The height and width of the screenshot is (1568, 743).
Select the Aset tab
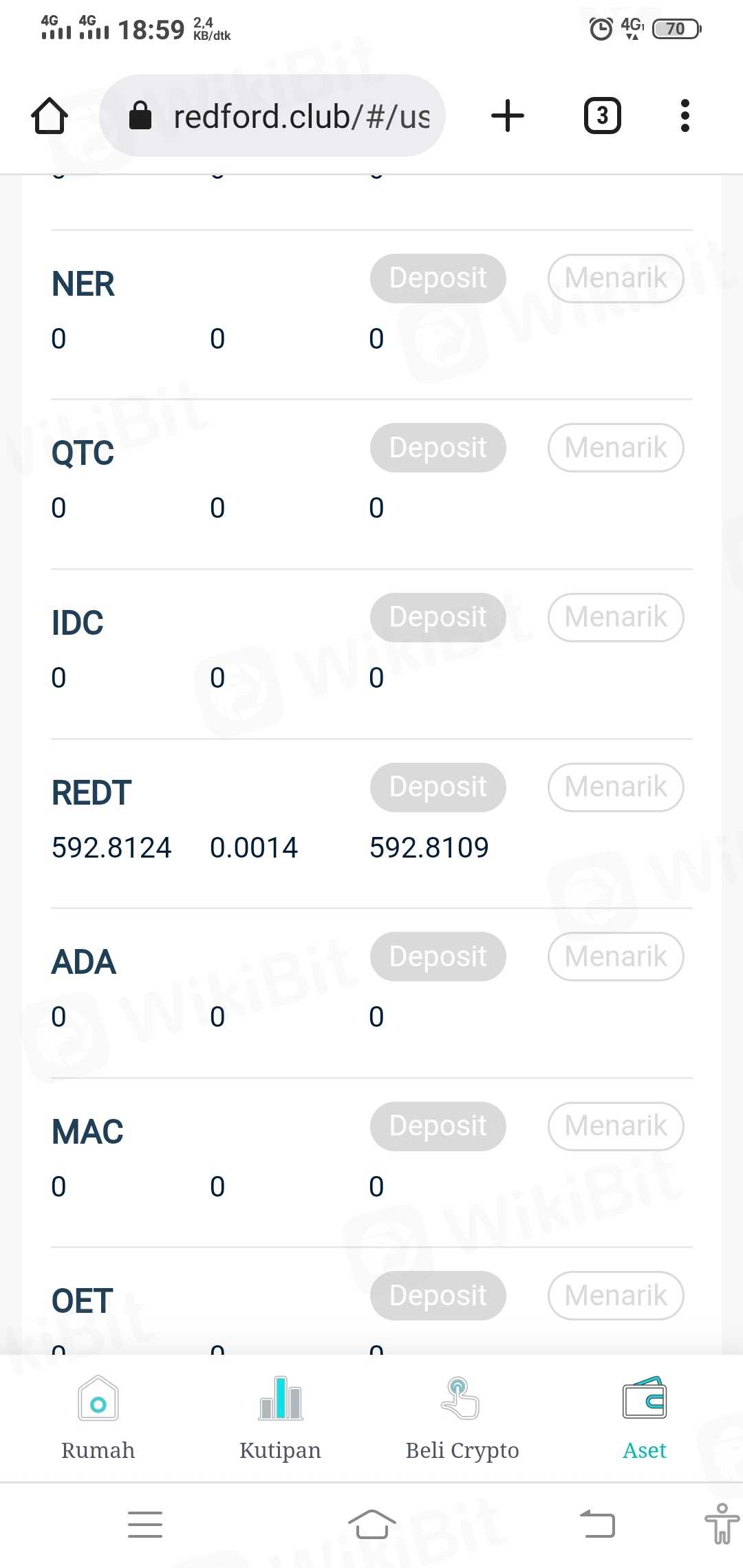tap(645, 1418)
